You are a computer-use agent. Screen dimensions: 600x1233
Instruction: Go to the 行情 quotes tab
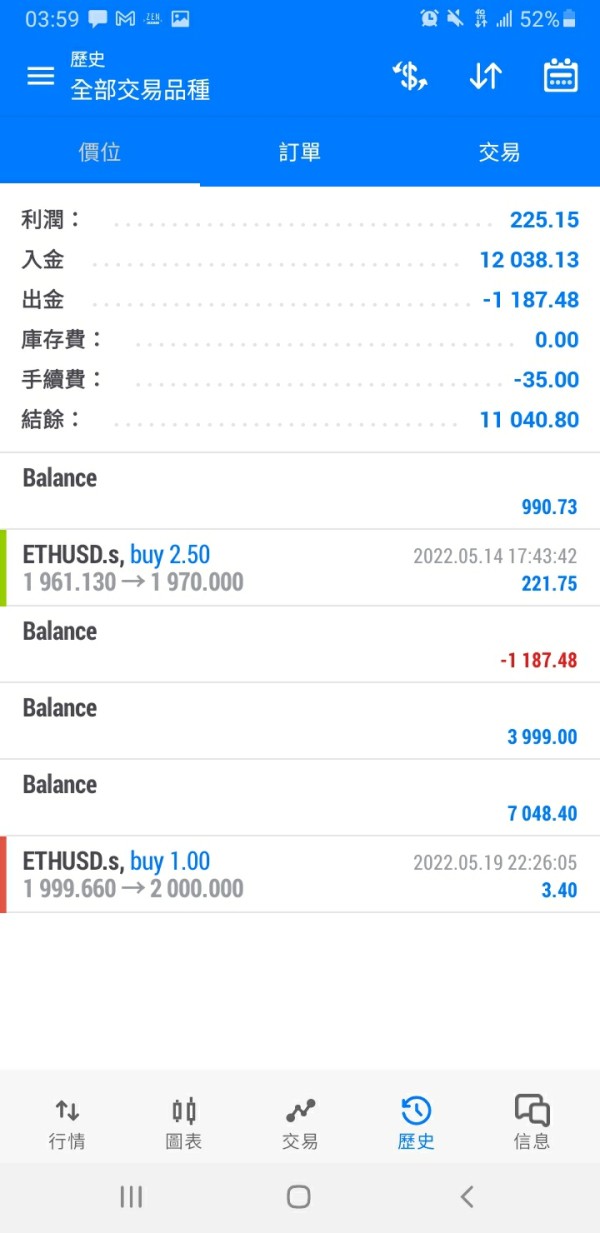pyautogui.click(x=67, y=1123)
